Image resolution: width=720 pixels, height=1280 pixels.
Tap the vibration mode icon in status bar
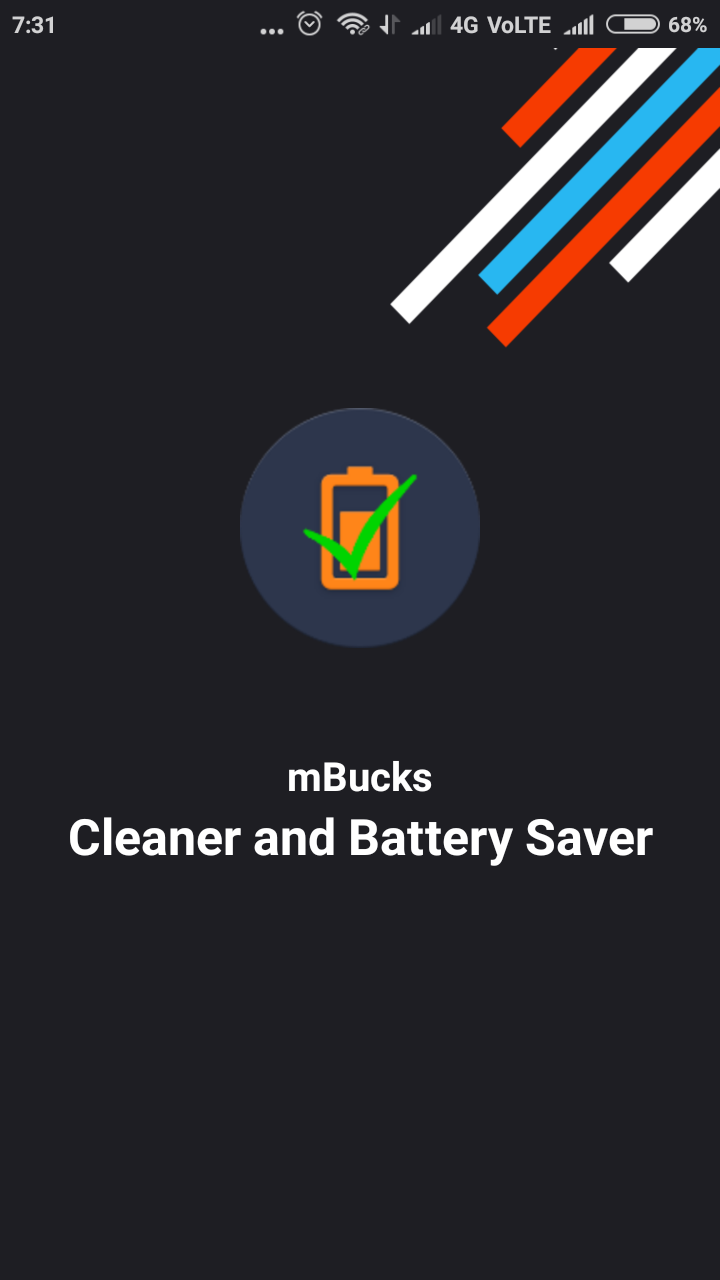[x=390, y=25]
